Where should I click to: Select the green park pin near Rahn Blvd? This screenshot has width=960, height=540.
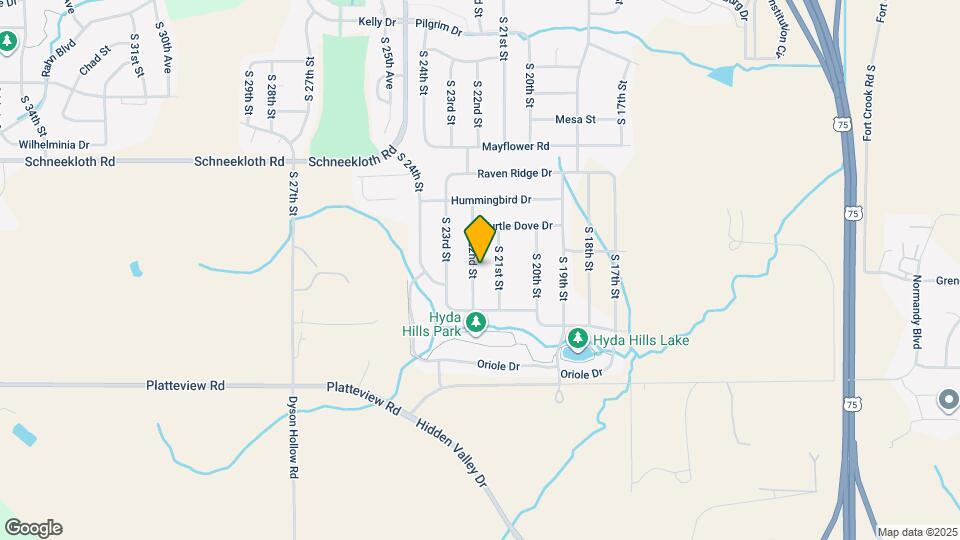pos(7,43)
